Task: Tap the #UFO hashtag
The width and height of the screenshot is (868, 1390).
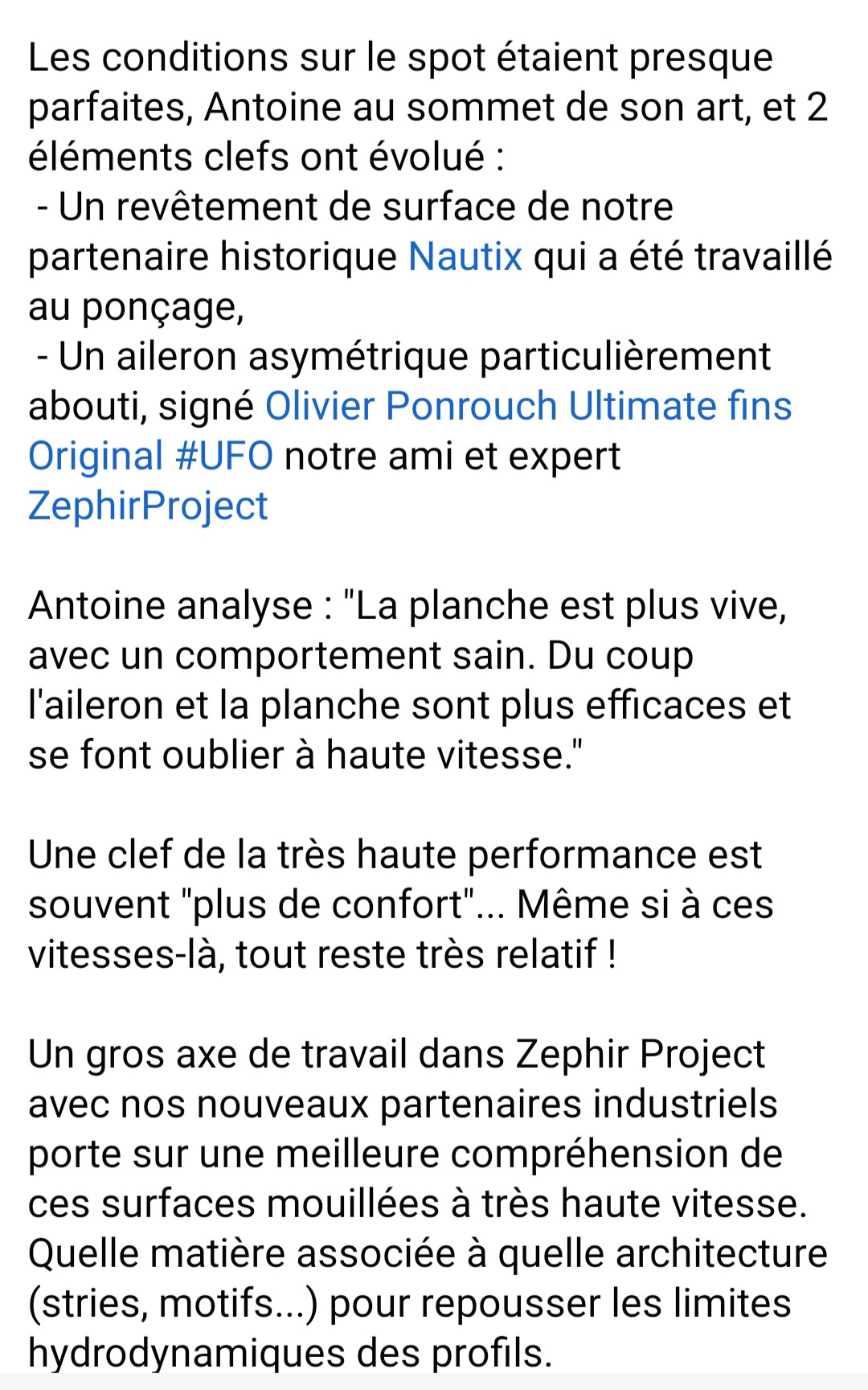Action: (x=223, y=456)
